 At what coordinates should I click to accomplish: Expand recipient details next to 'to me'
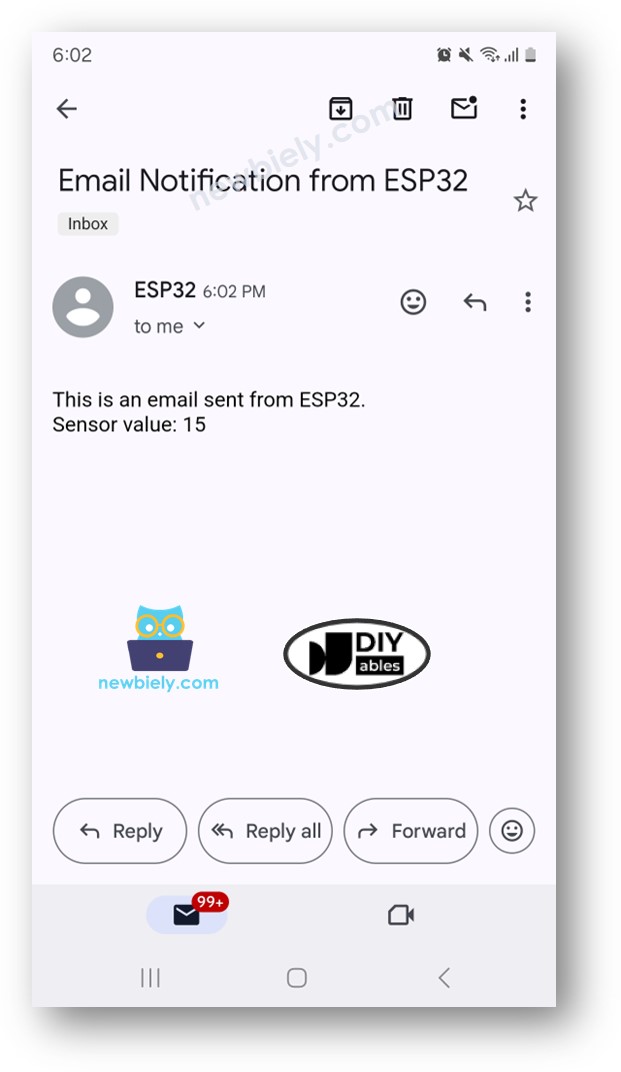tap(199, 326)
